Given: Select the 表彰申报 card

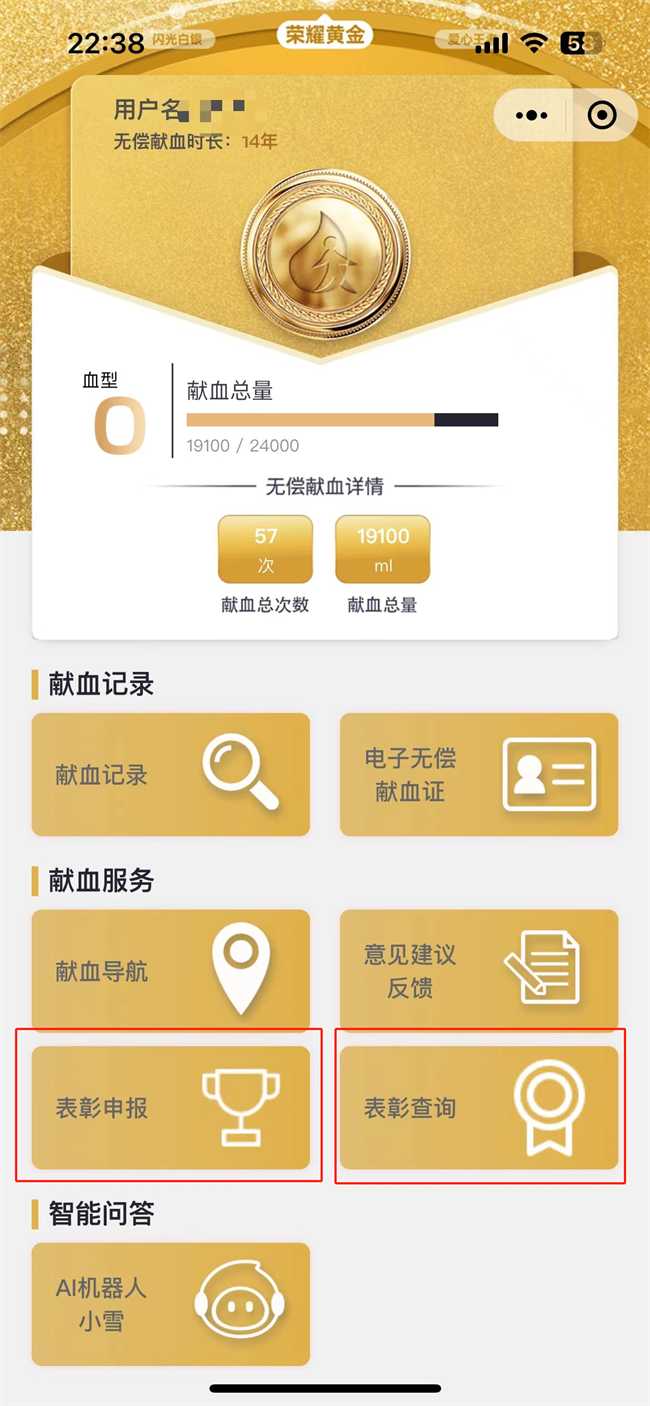Looking at the screenshot, I should coord(171,1107).
